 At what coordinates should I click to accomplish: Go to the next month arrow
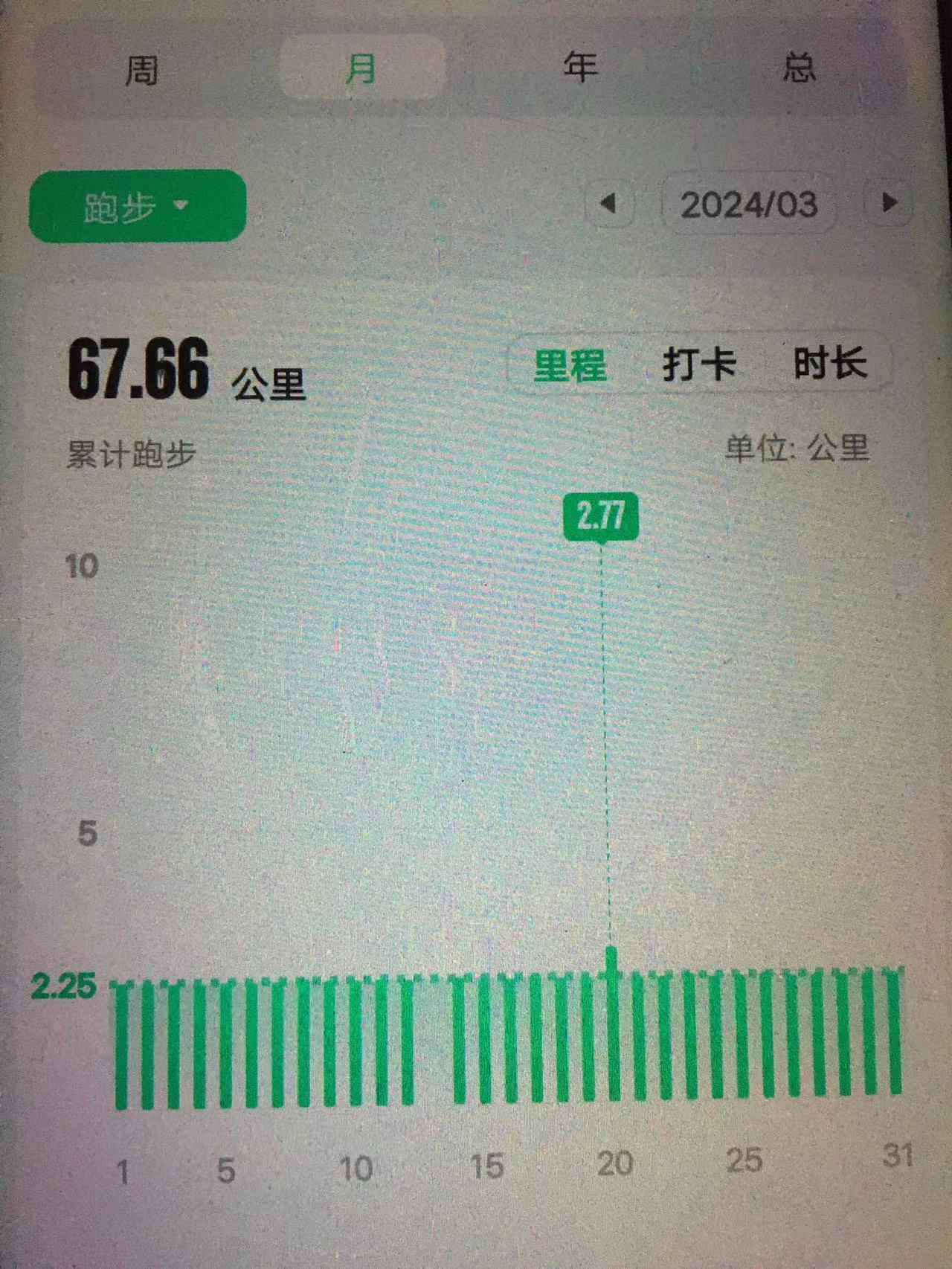click(x=889, y=202)
